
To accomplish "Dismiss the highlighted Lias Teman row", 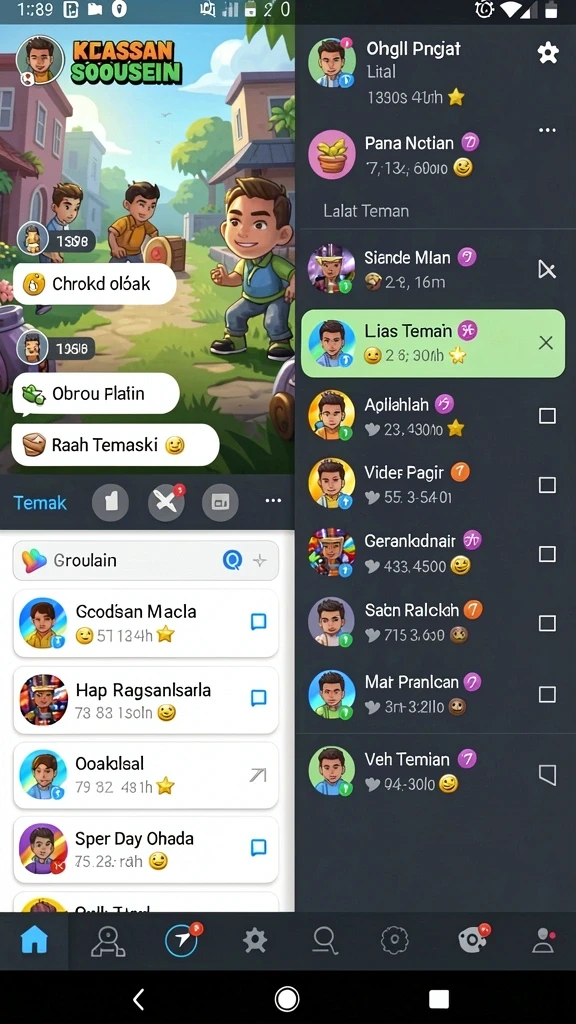I will click(546, 343).
